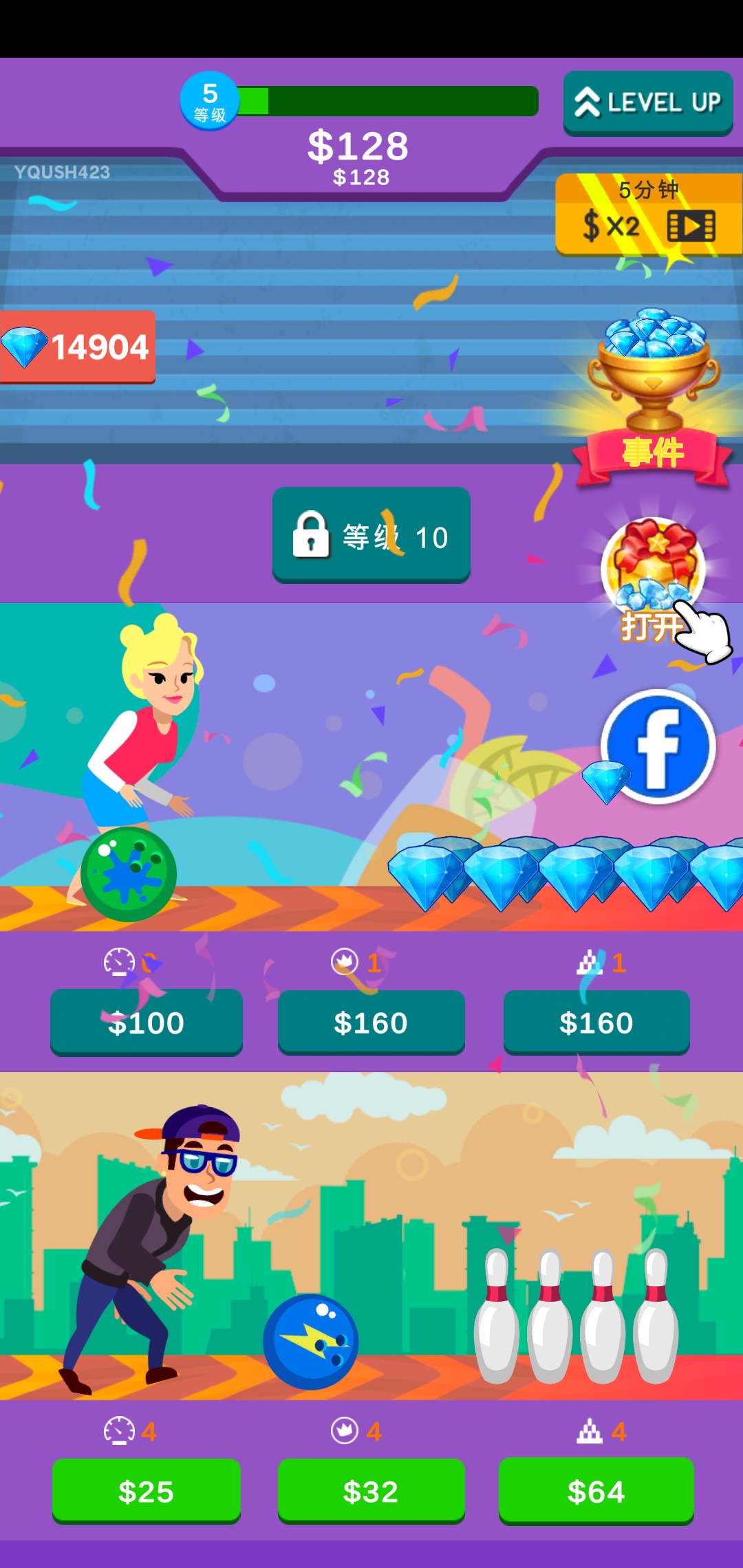Tap the LEVEL UP button

click(x=647, y=103)
